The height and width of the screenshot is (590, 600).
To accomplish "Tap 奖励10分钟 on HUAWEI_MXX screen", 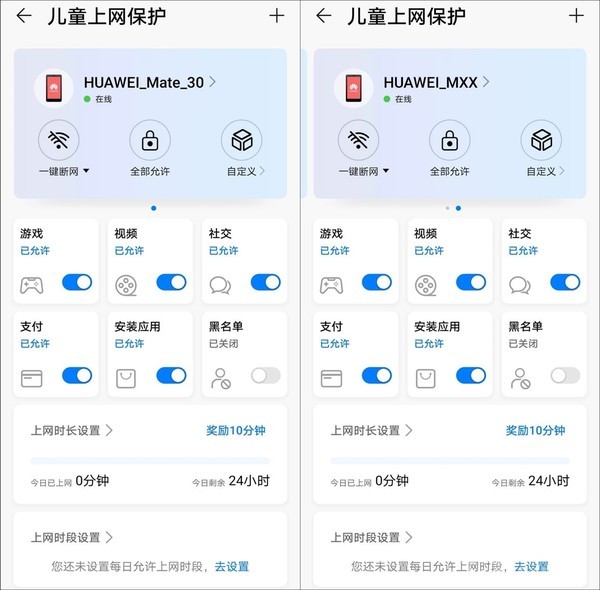I will point(535,431).
